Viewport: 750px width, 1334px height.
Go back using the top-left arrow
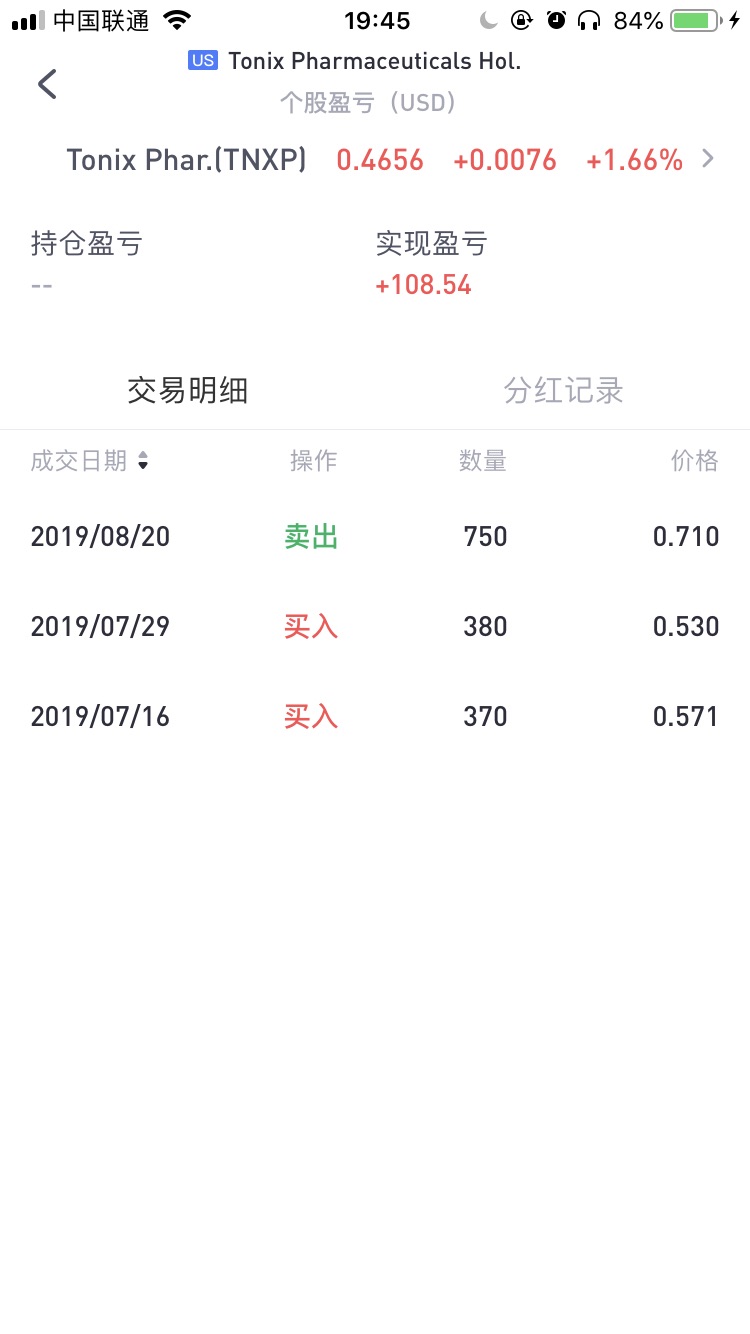pyautogui.click(x=47, y=84)
